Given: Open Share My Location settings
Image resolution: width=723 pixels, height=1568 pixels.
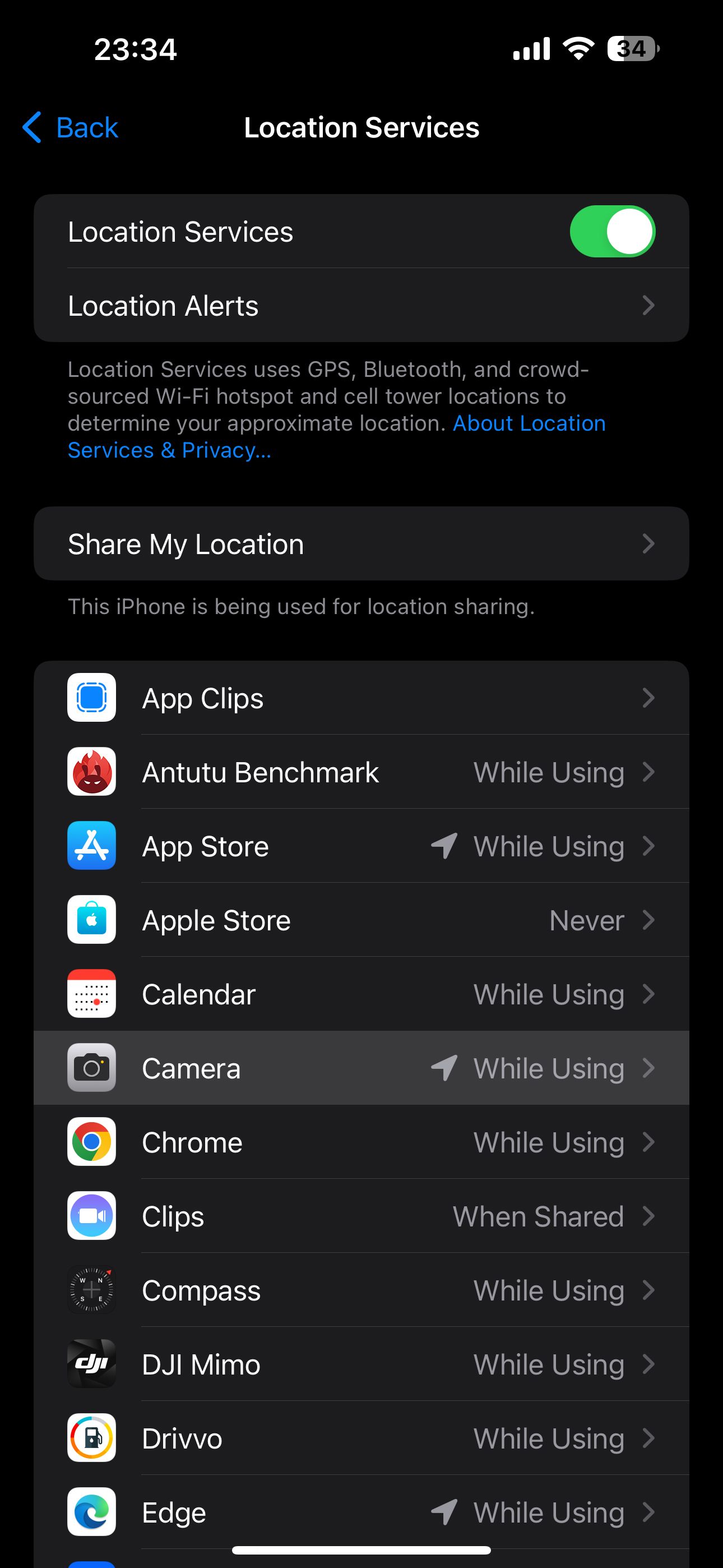Looking at the screenshot, I should pos(361,543).
